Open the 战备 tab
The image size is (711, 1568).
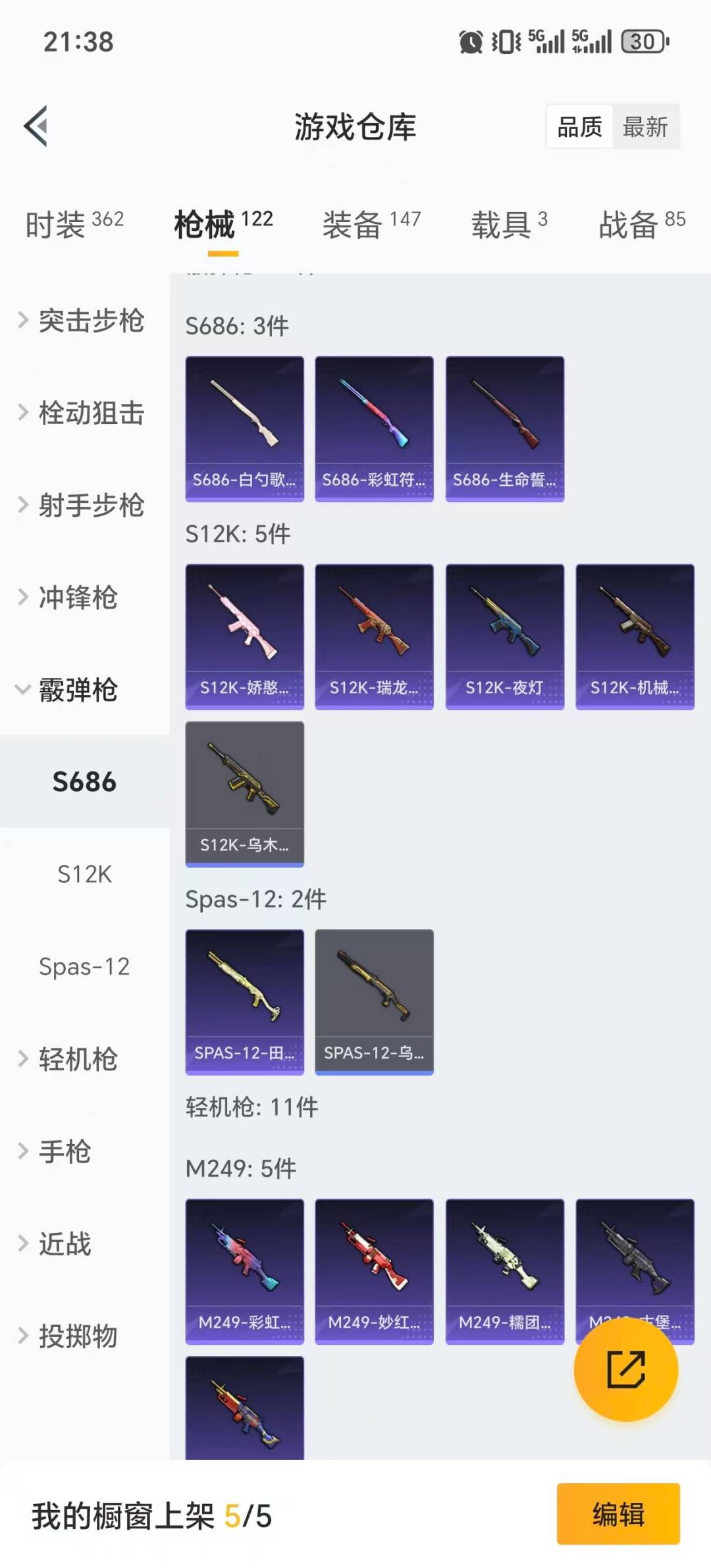coord(641,224)
